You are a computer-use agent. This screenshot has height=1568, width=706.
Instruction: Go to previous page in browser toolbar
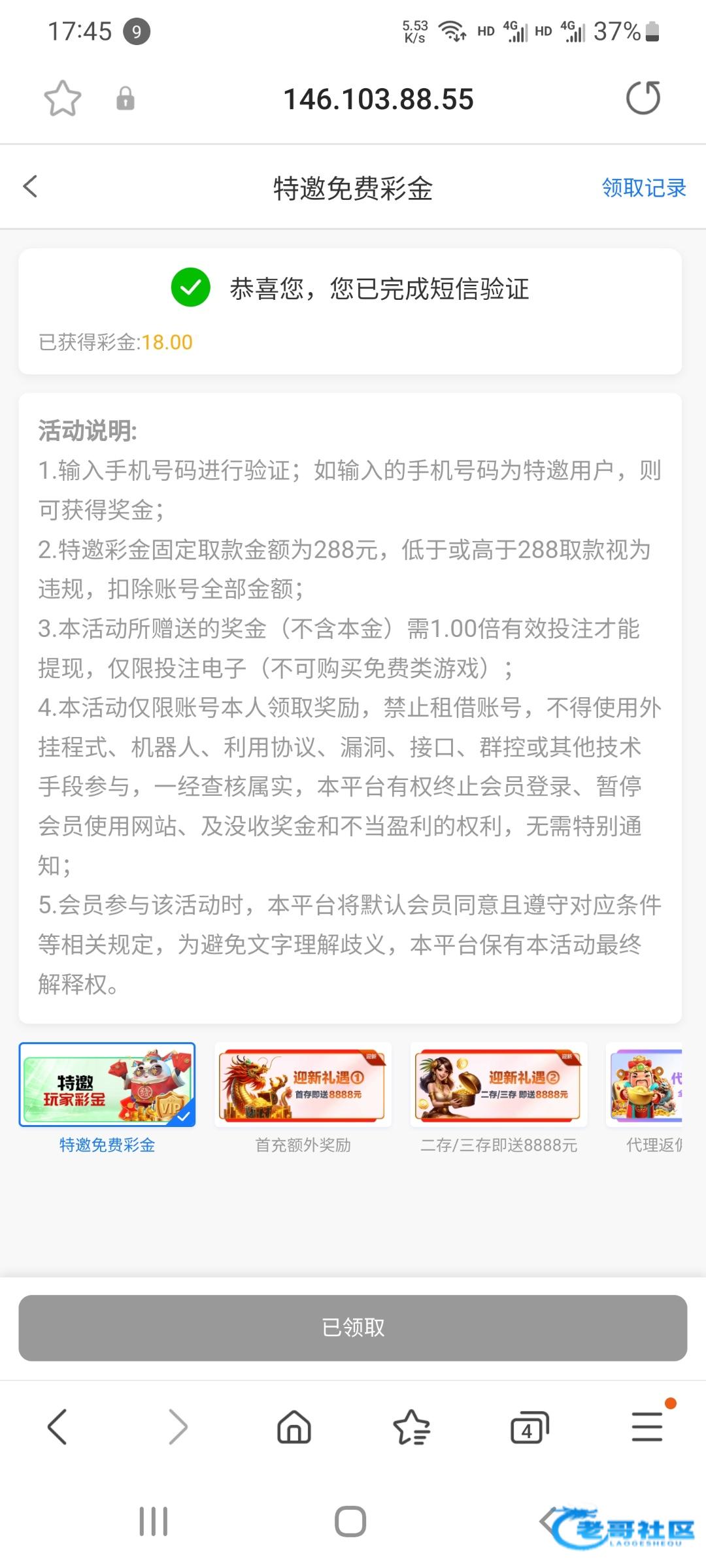(x=58, y=1426)
